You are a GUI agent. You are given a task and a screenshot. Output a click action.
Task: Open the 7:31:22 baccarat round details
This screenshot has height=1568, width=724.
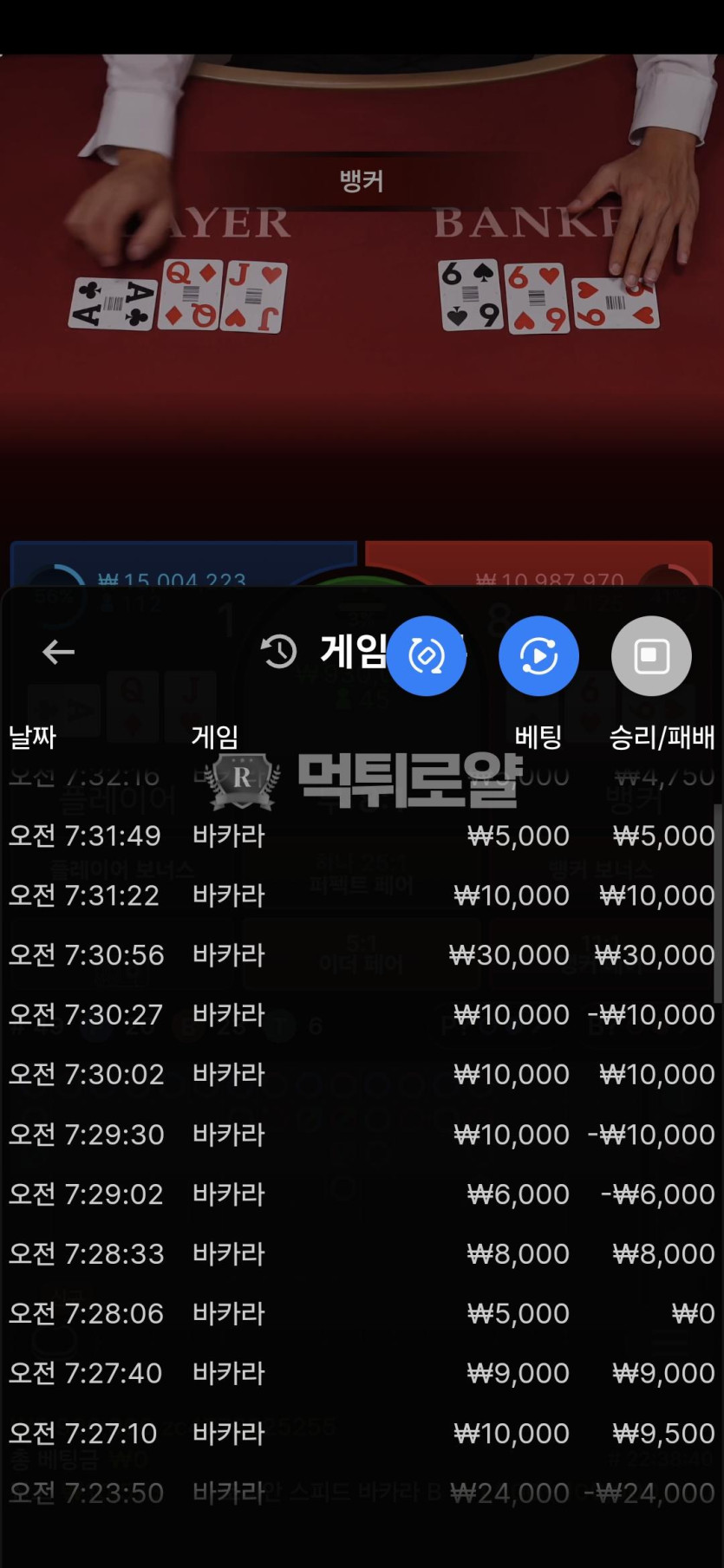coord(362,895)
